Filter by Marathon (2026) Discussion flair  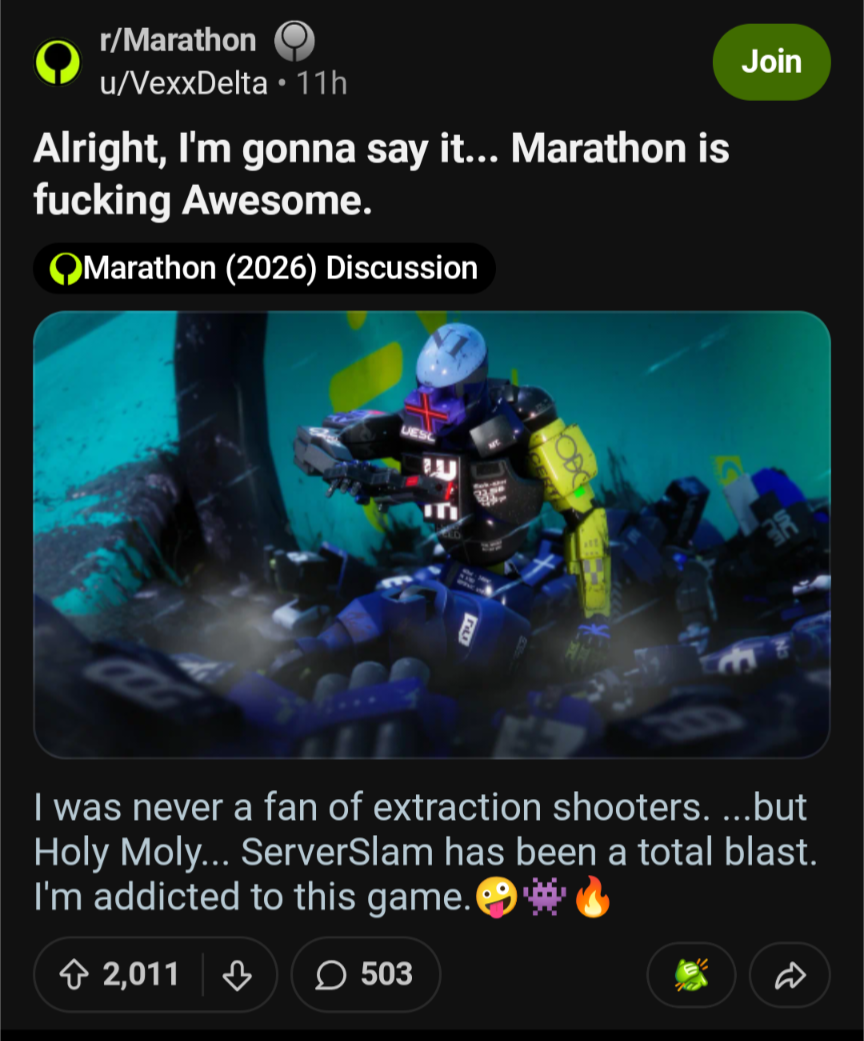264,268
